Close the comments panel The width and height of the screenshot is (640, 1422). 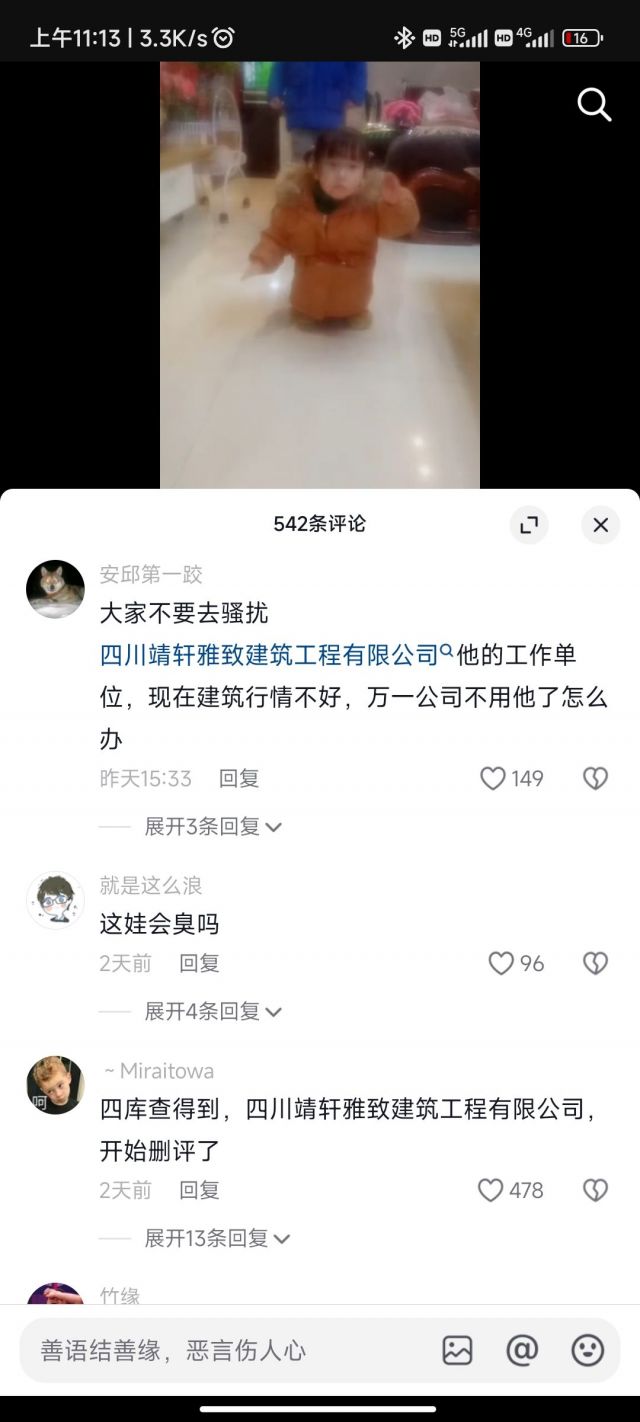600,525
